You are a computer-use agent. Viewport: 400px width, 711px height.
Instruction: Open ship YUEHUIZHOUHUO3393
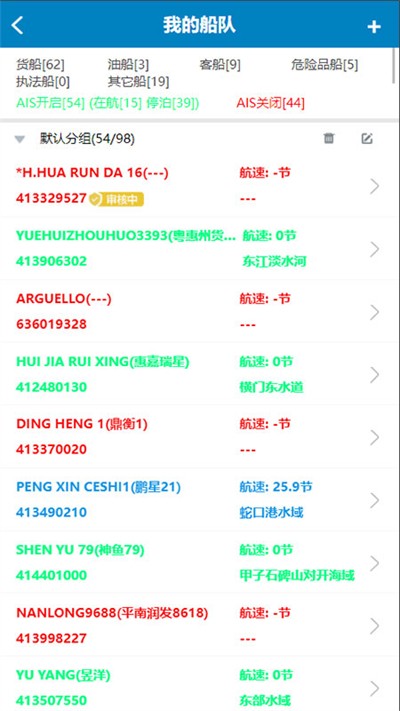pos(198,248)
